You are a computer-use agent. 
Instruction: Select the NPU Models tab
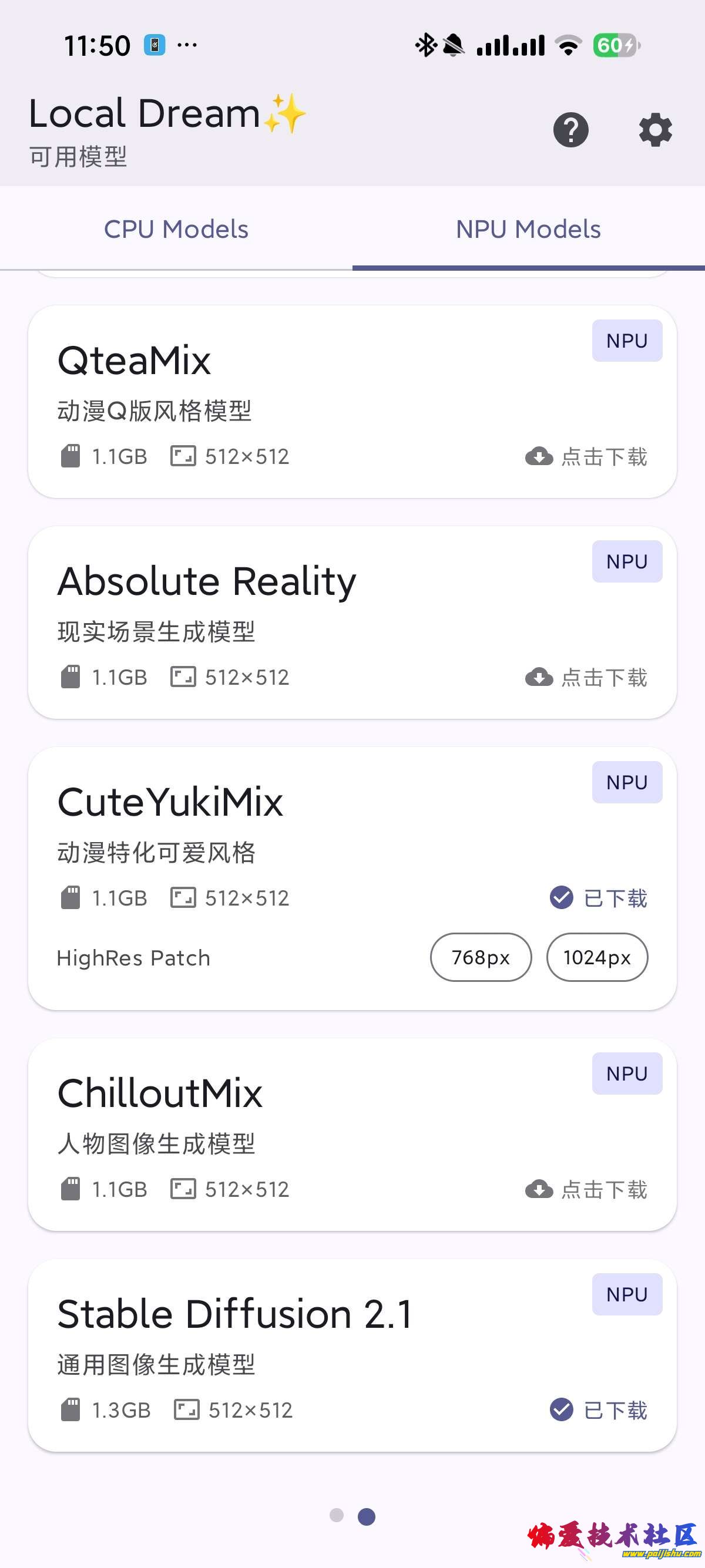tap(528, 230)
